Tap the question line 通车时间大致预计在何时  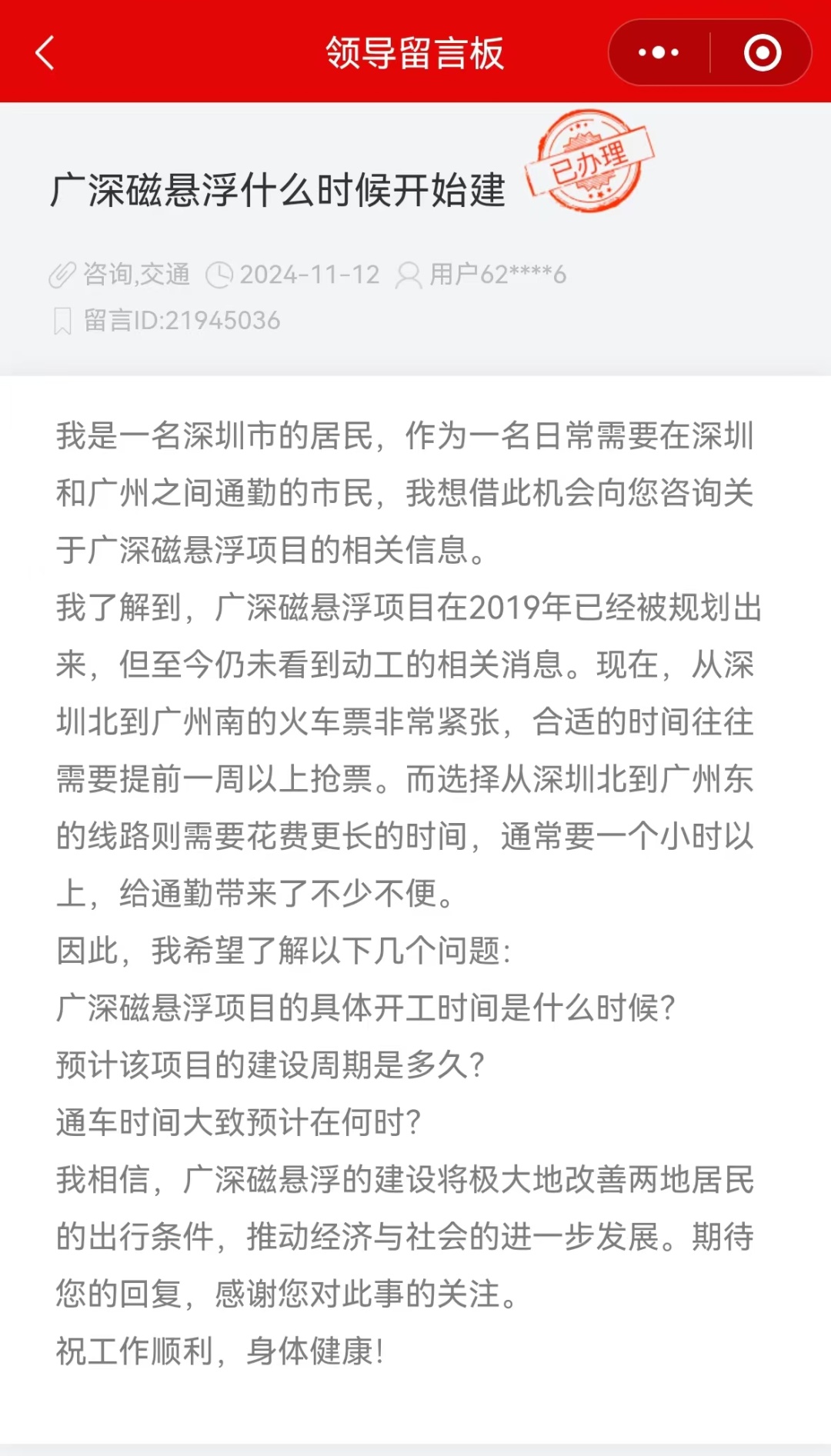coord(239,1123)
